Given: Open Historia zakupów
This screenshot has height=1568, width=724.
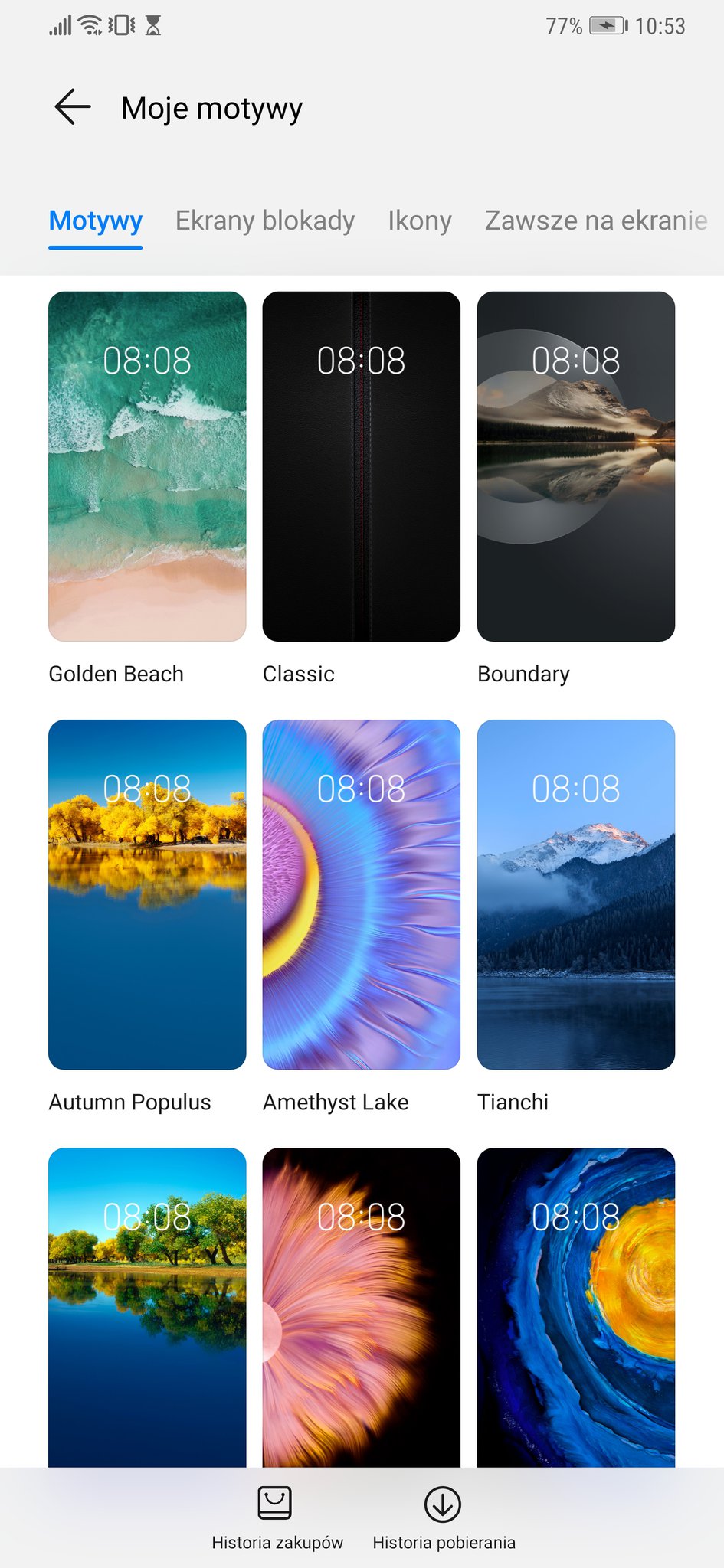Looking at the screenshot, I should pos(277,1517).
